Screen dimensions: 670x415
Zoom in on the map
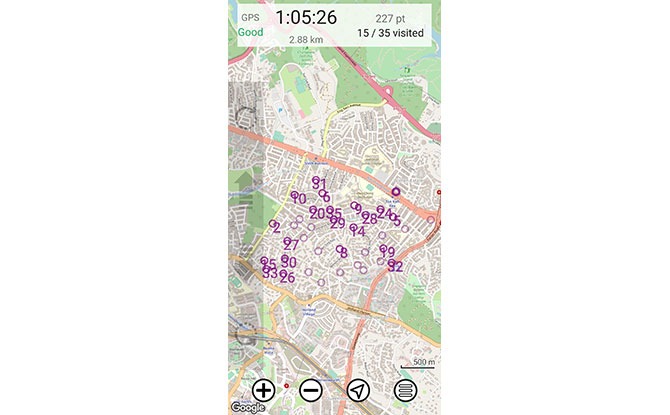pyautogui.click(x=263, y=391)
